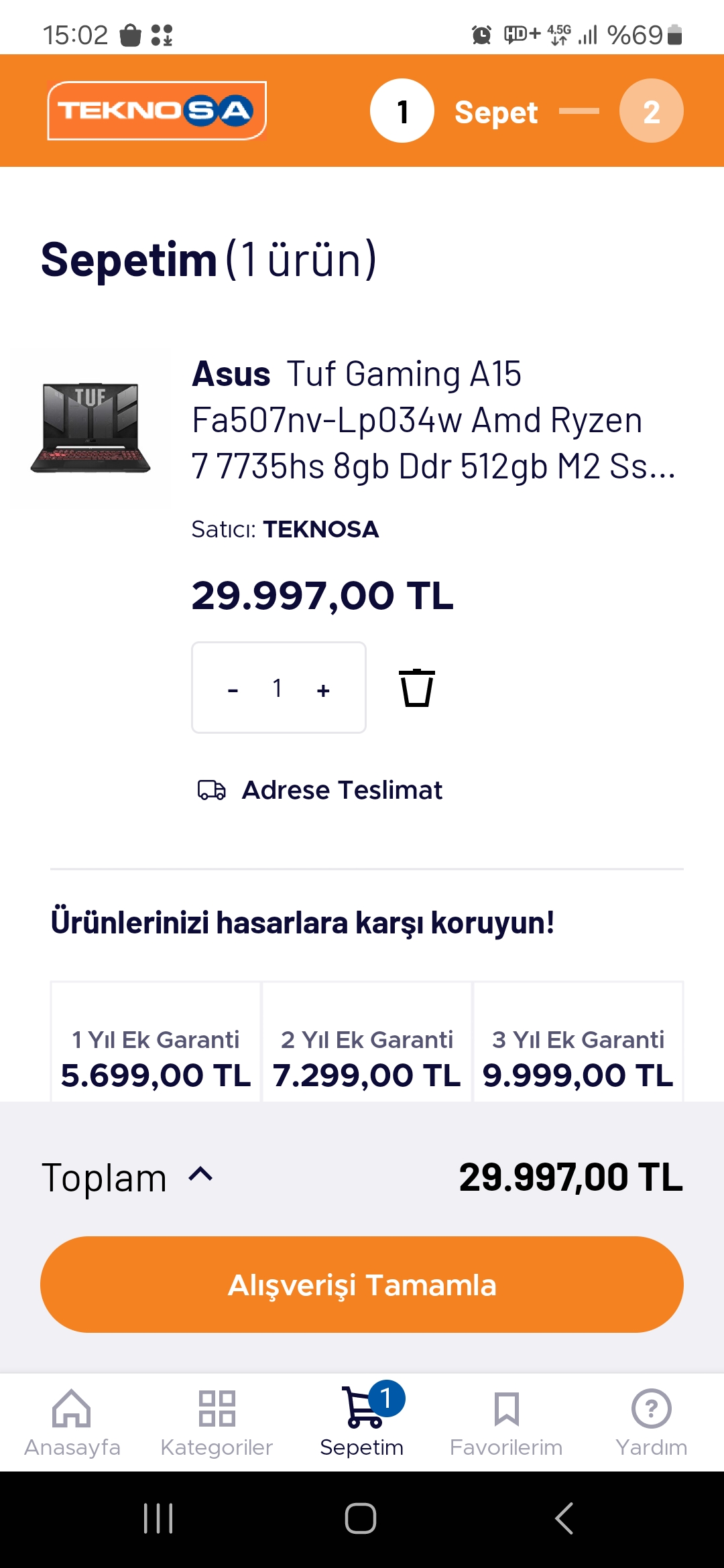
Task: Expand the Toplam summary chevron
Action: (x=200, y=1175)
